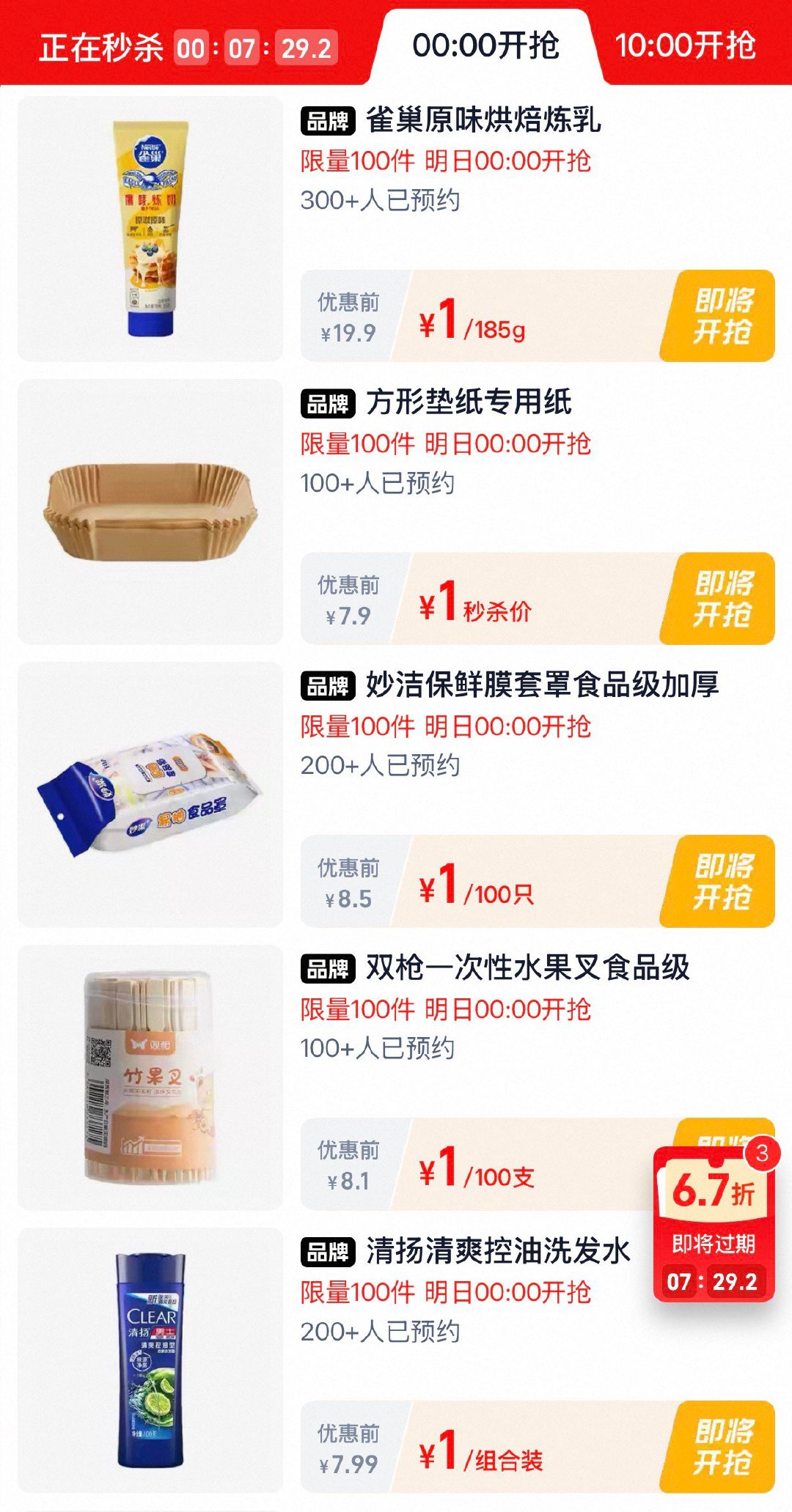Viewport: 792px width, 1512px height.
Task: Open the 雀巢原味烘焙炼乳 product image
Action: click(150, 229)
